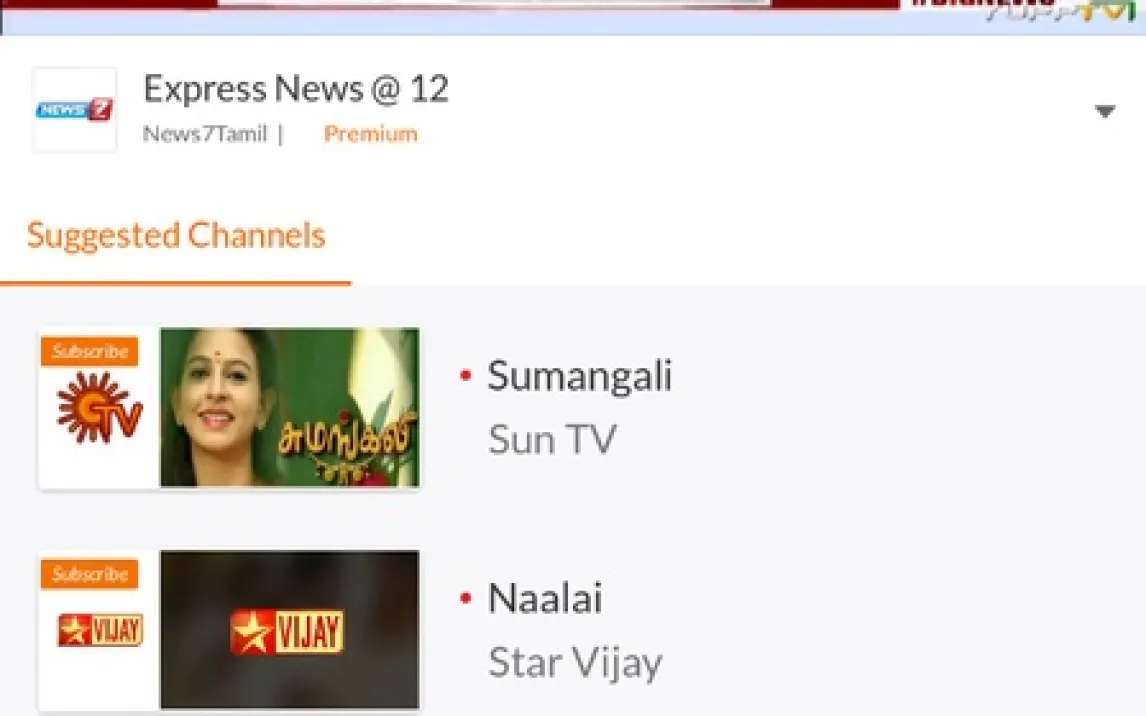This screenshot has width=1146, height=716.
Task: Switch to the Suggested Channels tab
Action: pyautogui.click(x=176, y=236)
